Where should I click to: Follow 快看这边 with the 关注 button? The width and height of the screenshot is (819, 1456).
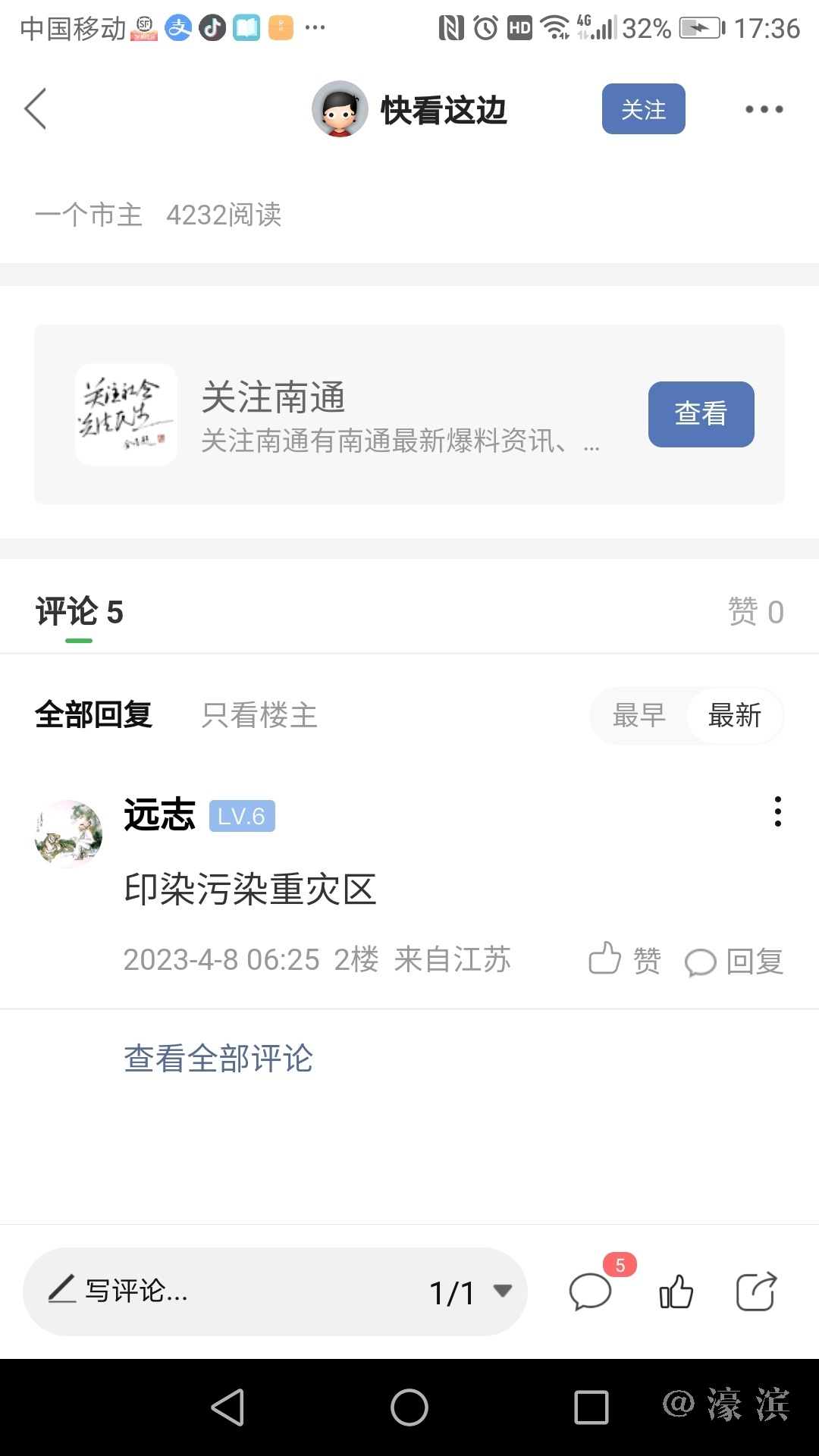(x=643, y=109)
